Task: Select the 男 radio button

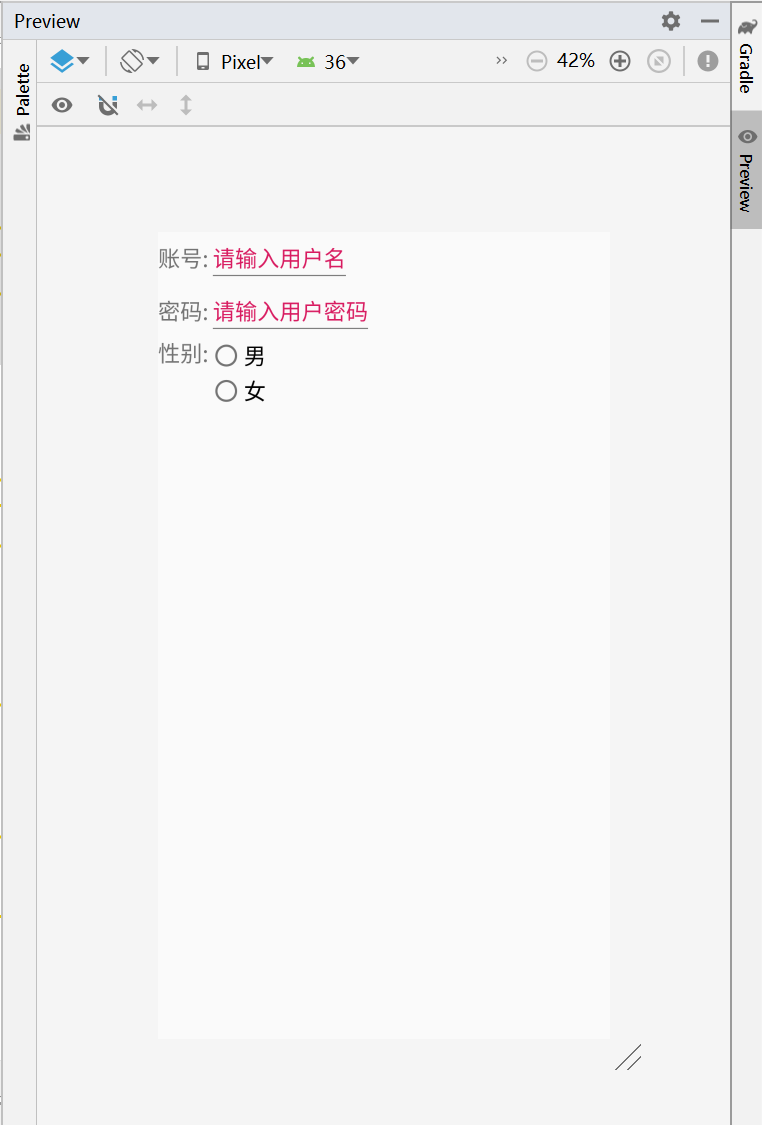Action: [226, 355]
